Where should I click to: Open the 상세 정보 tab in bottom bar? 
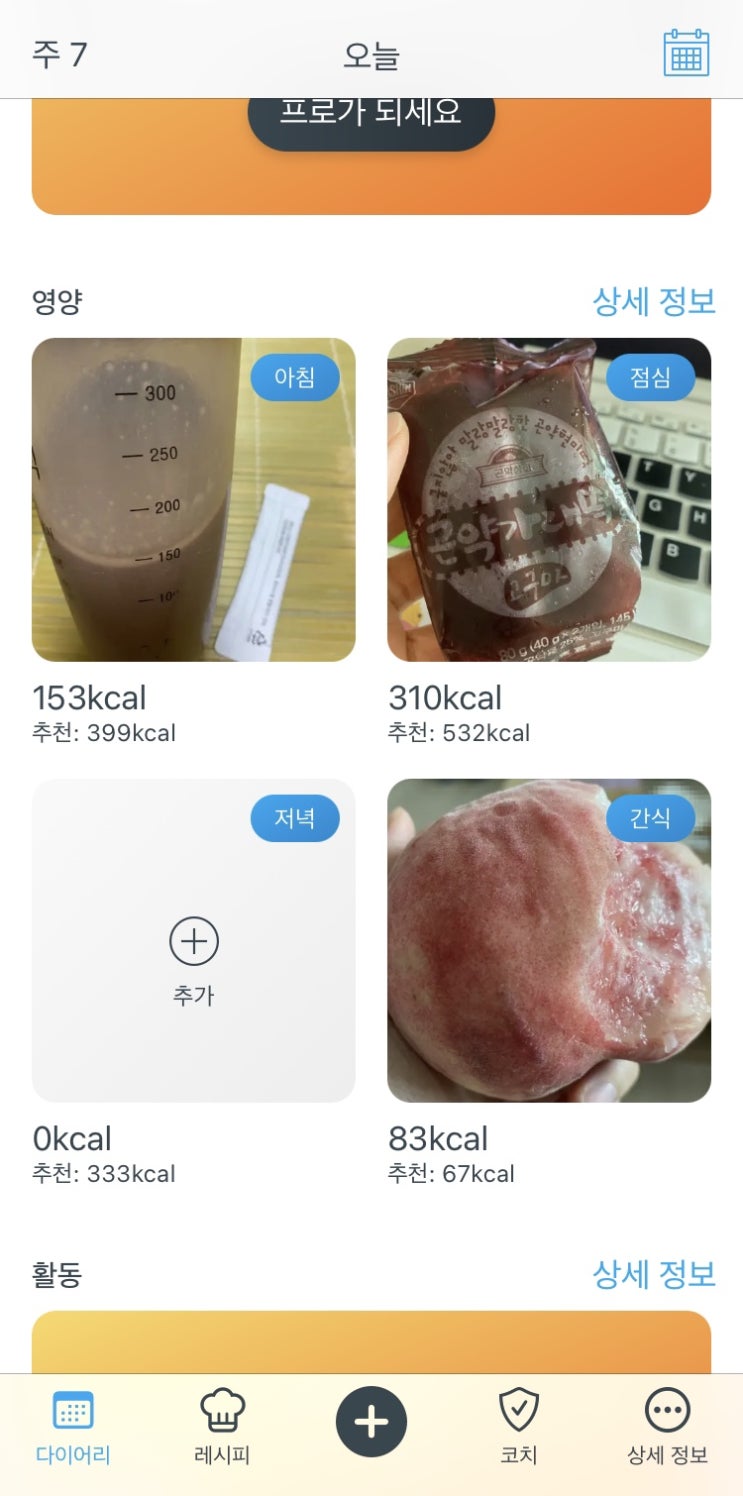(667, 1427)
